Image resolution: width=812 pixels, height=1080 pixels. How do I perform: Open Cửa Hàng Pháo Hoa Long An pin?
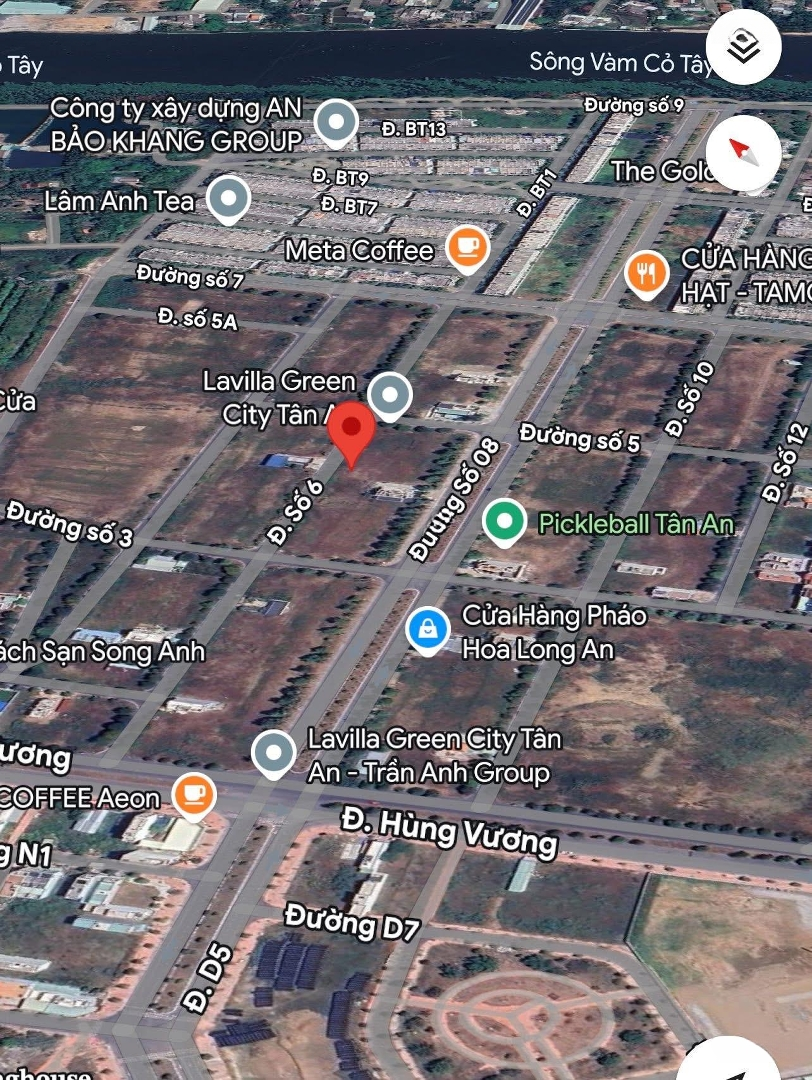pyautogui.click(x=428, y=630)
